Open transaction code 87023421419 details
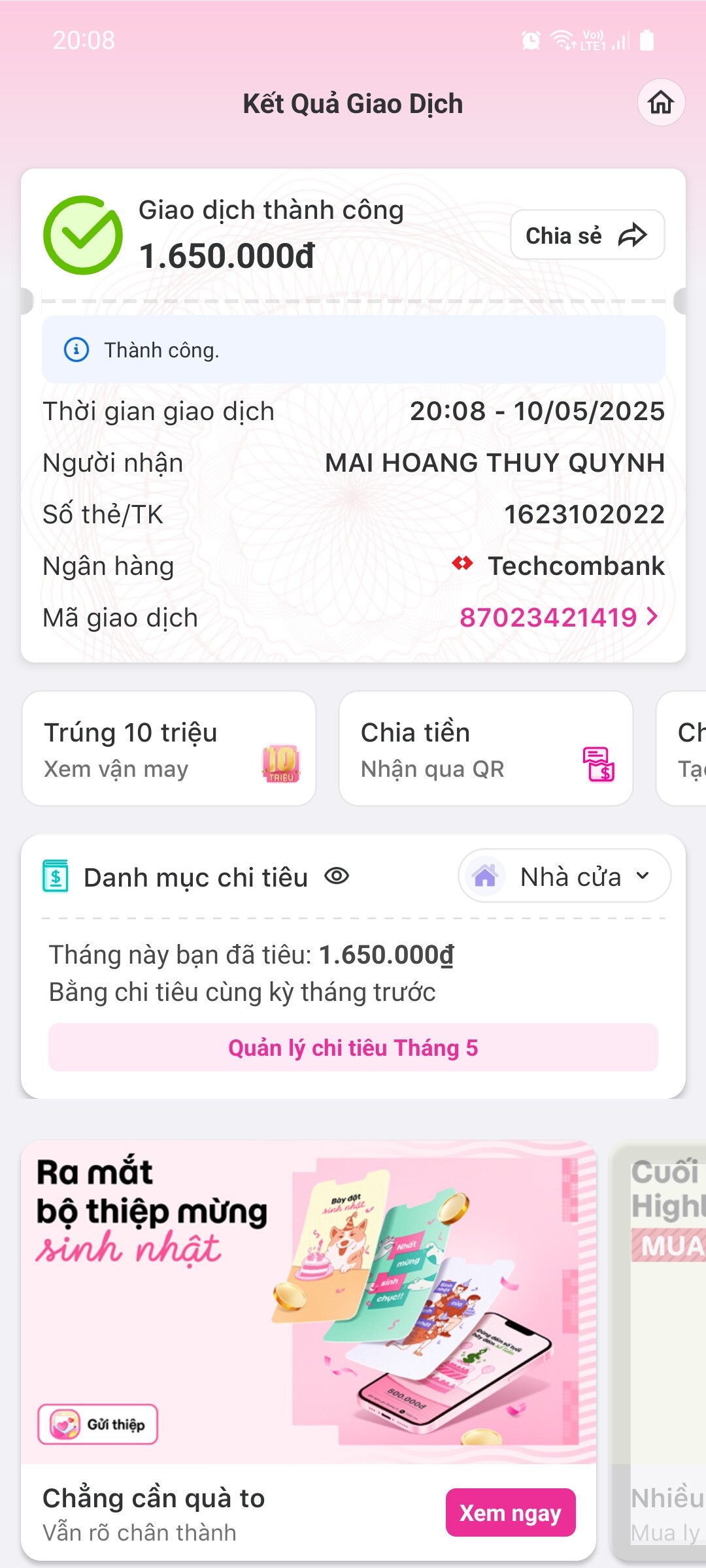Viewport: 706px width, 1568px height. point(559,617)
